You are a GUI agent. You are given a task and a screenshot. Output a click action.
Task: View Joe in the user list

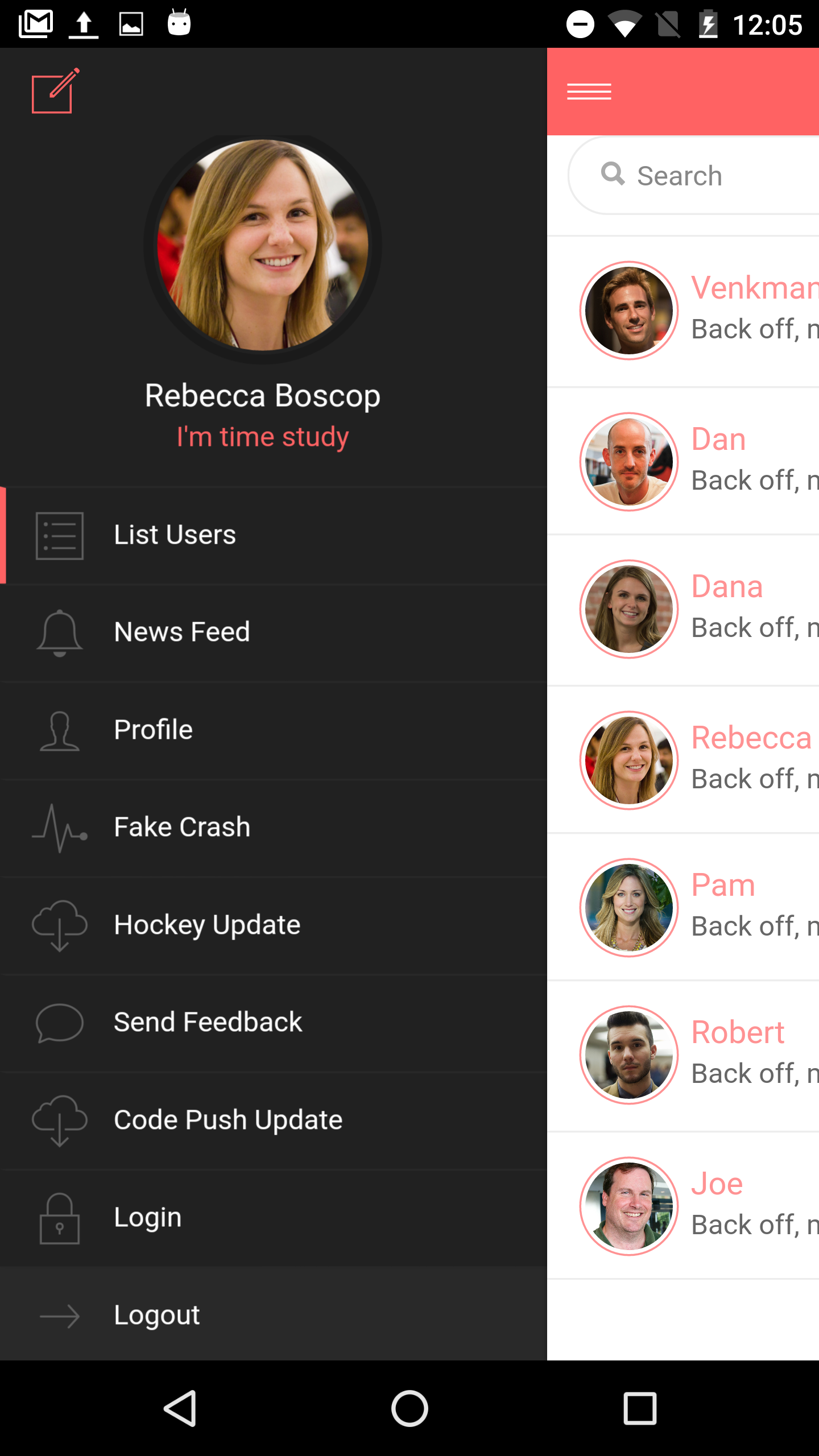pyautogui.click(x=682, y=1206)
